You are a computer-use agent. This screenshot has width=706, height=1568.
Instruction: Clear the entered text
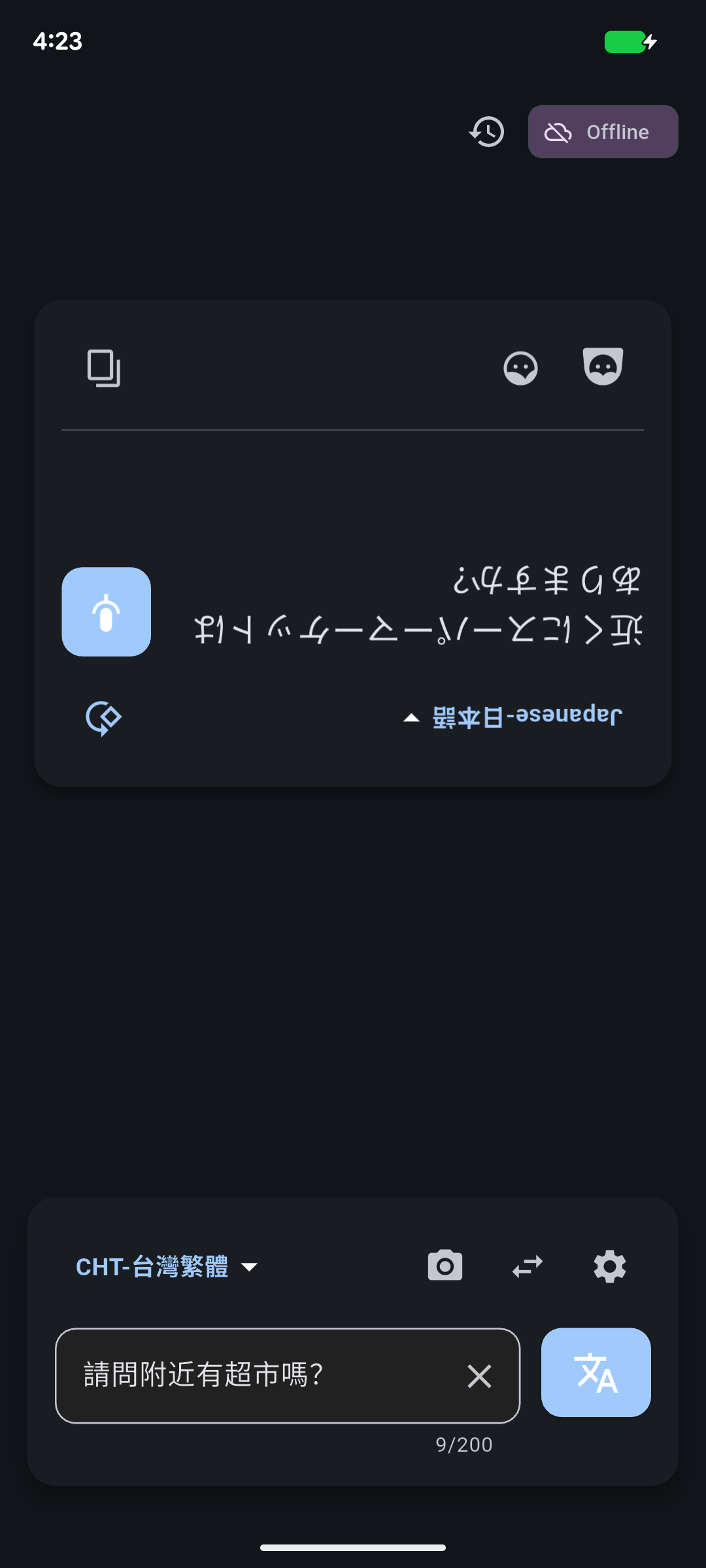479,1376
